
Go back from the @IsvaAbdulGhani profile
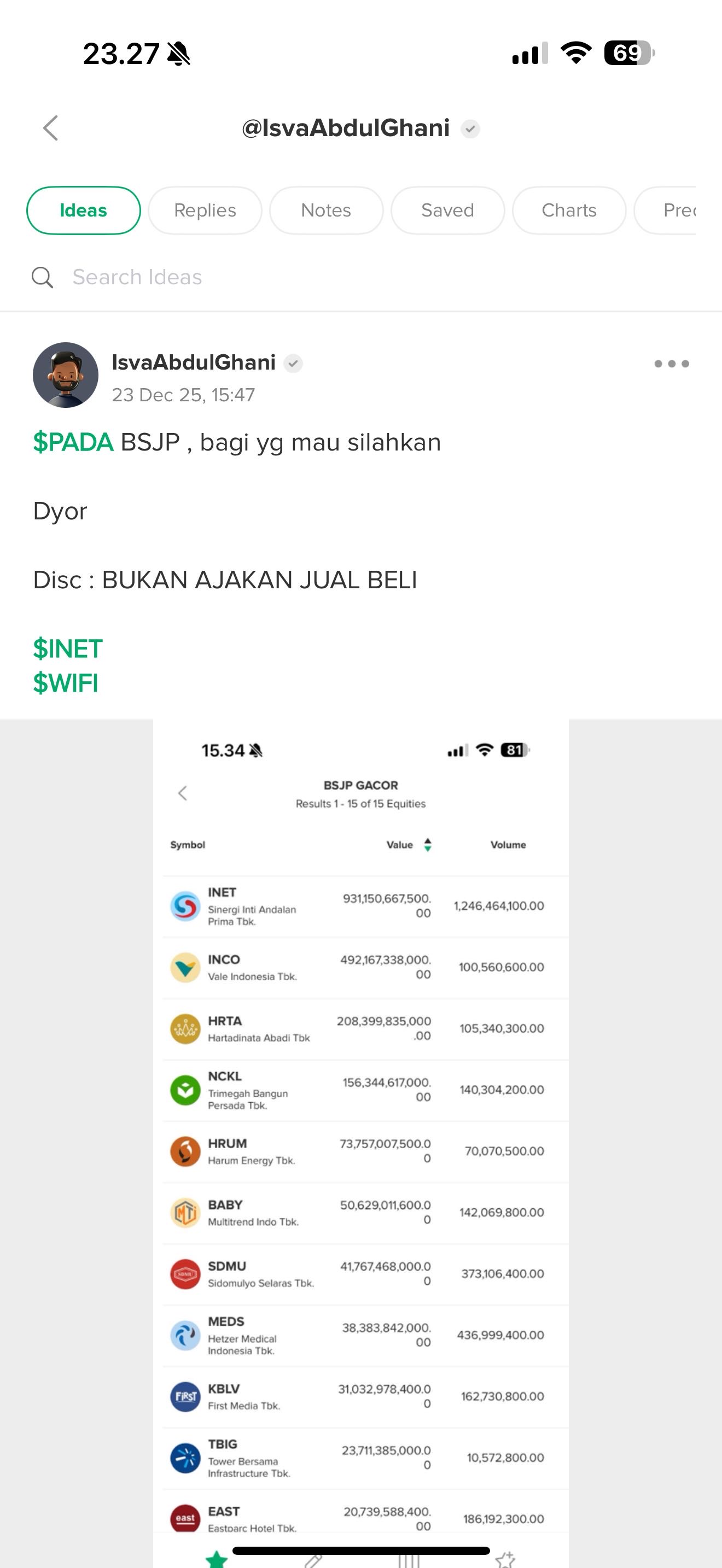point(51,128)
